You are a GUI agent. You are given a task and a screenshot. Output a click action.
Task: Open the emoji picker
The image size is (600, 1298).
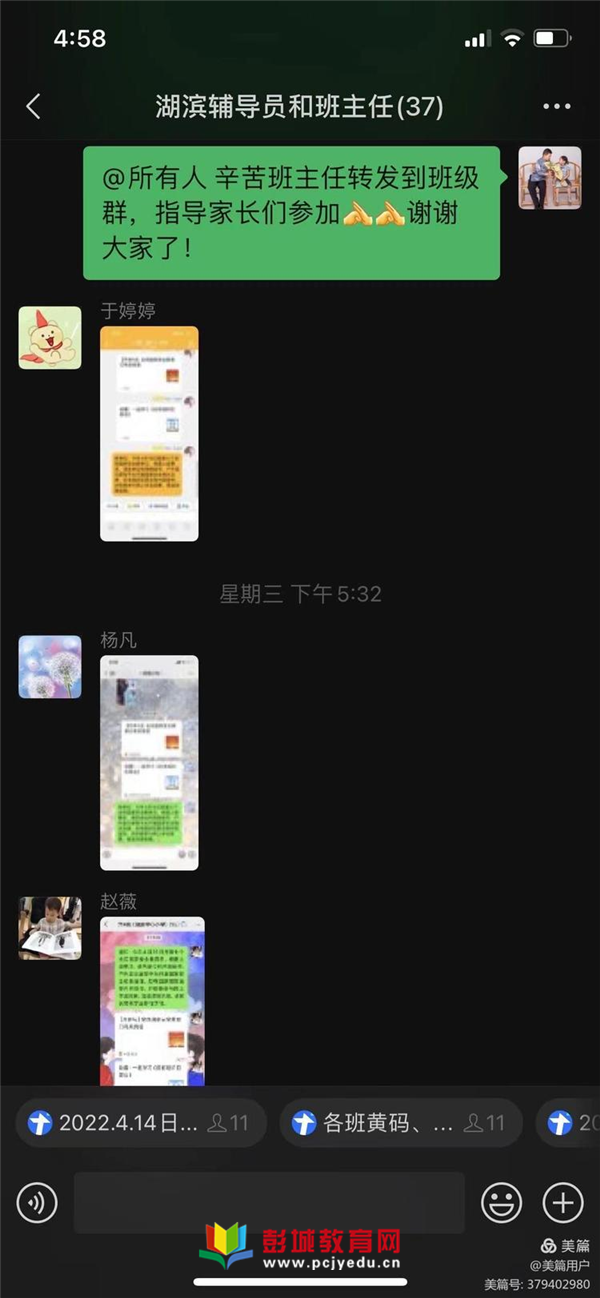(x=501, y=1203)
